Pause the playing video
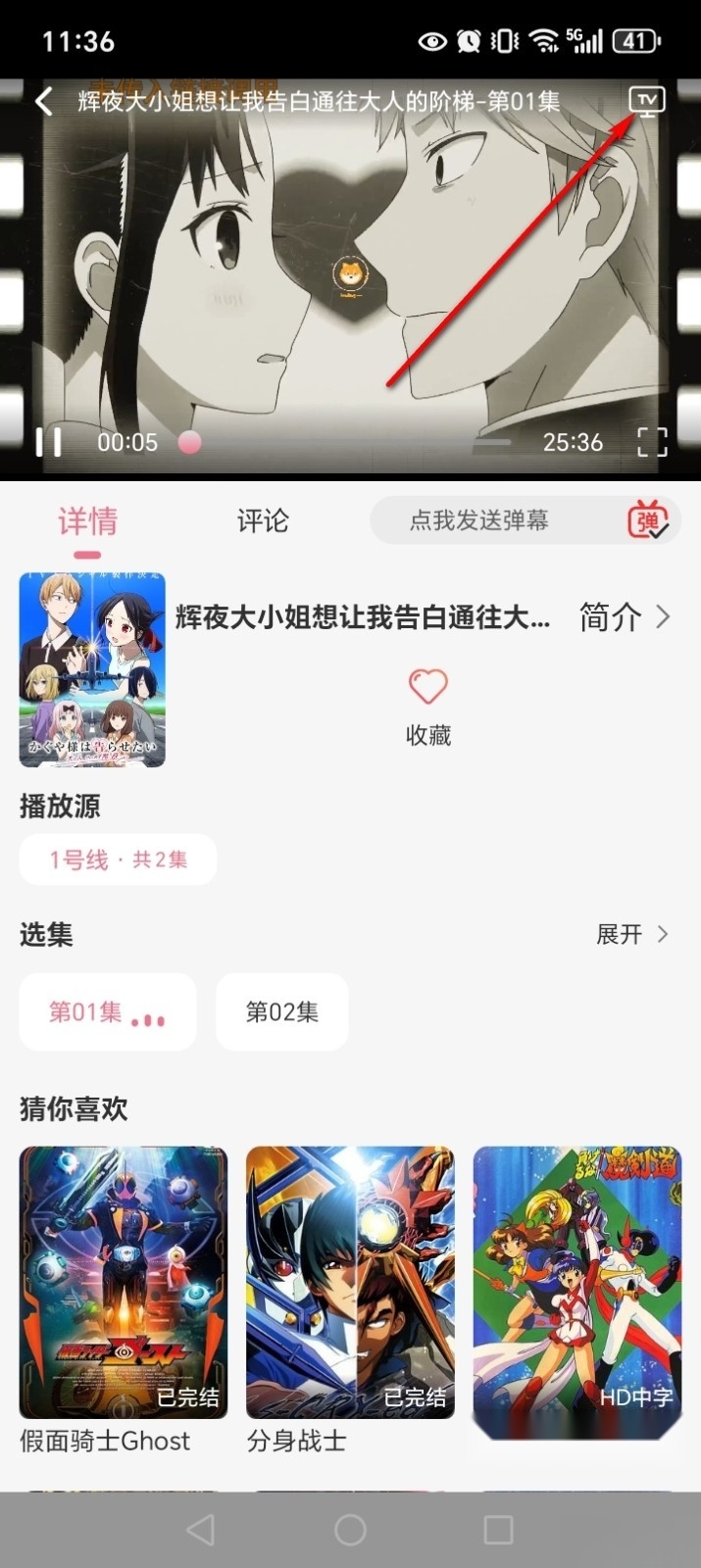This screenshot has width=701, height=1568. pyautogui.click(x=49, y=442)
